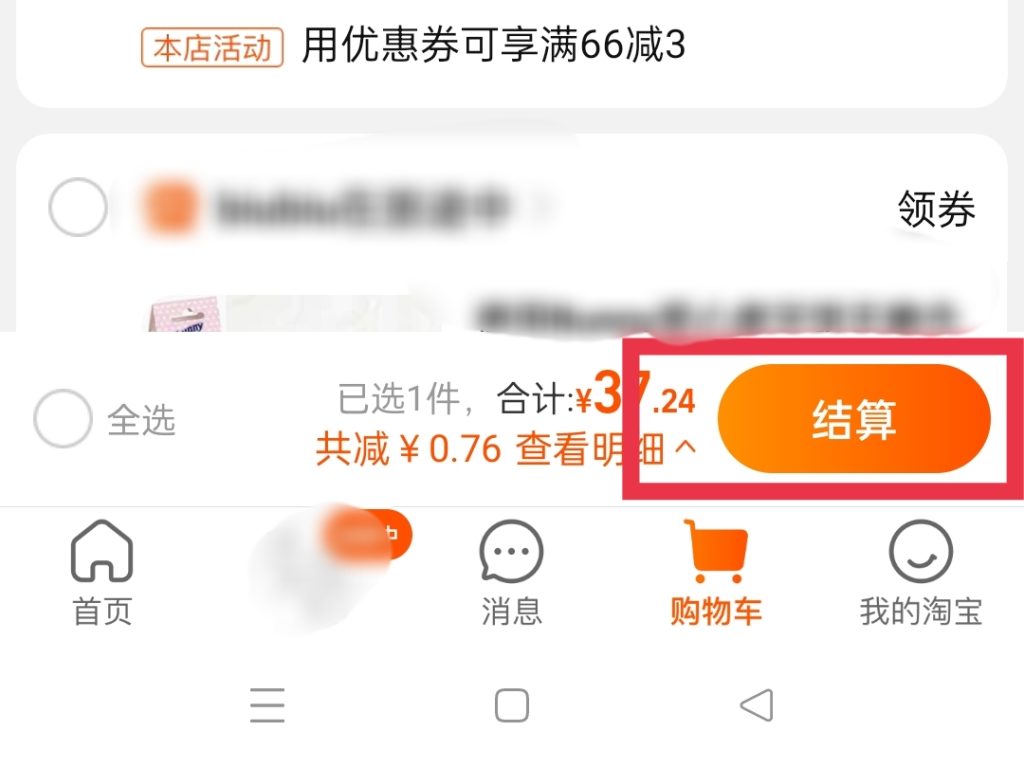Tap the 结算 checkout button
The height and width of the screenshot is (768, 1024).
click(853, 419)
